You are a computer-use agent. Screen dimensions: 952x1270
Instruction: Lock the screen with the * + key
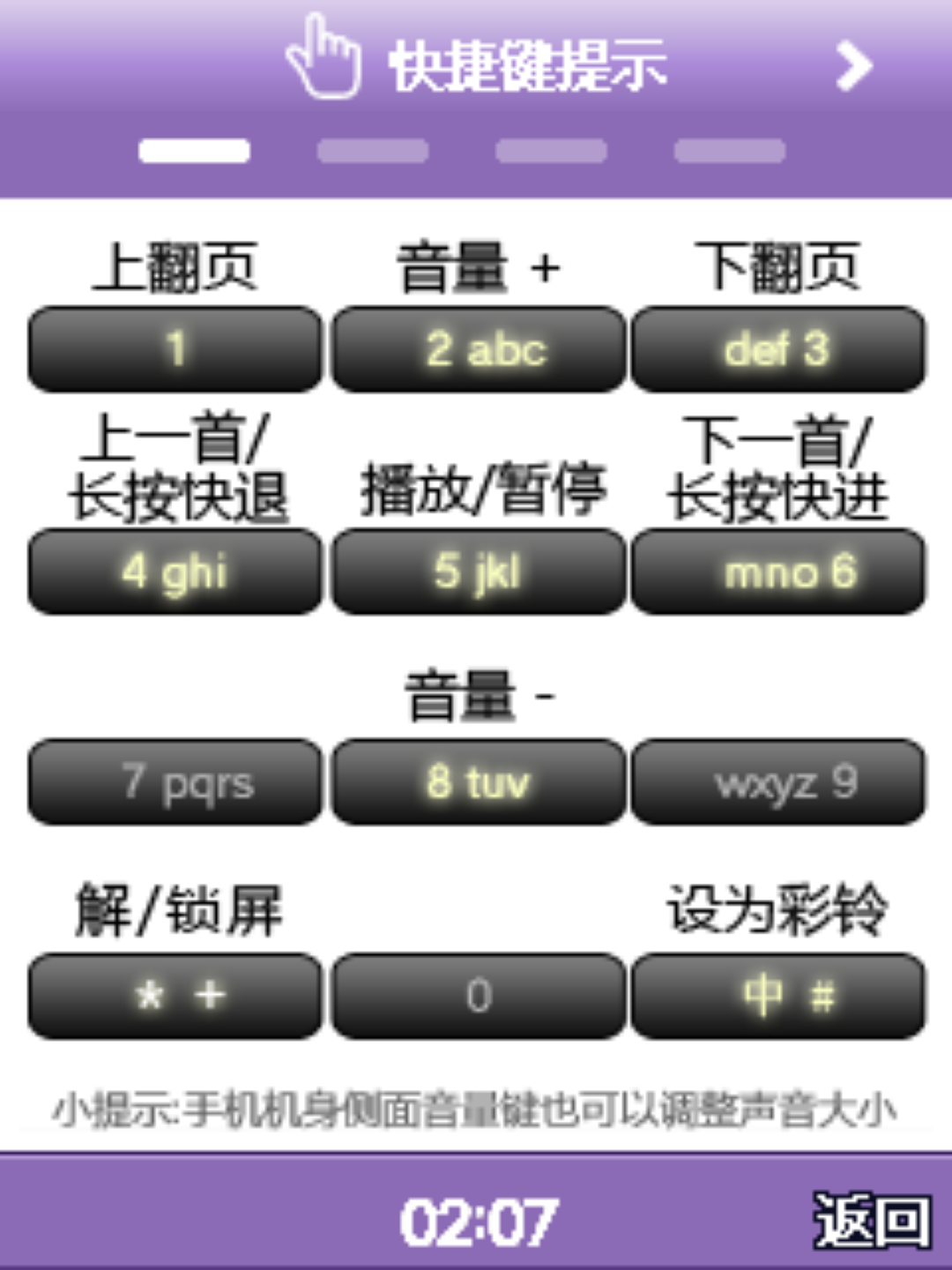click(175, 996)
